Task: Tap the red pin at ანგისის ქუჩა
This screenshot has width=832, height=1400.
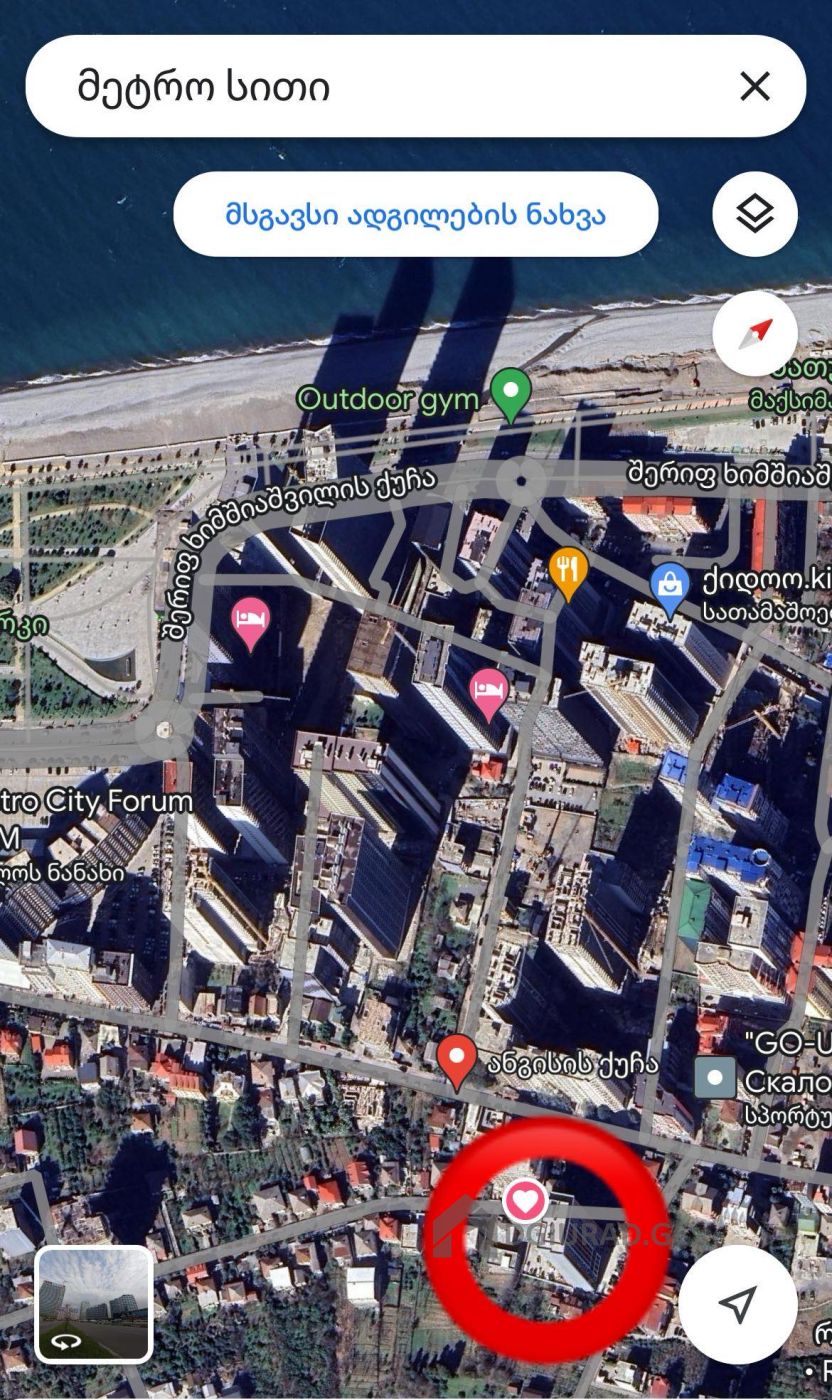Action: [x=456, y=1062]
